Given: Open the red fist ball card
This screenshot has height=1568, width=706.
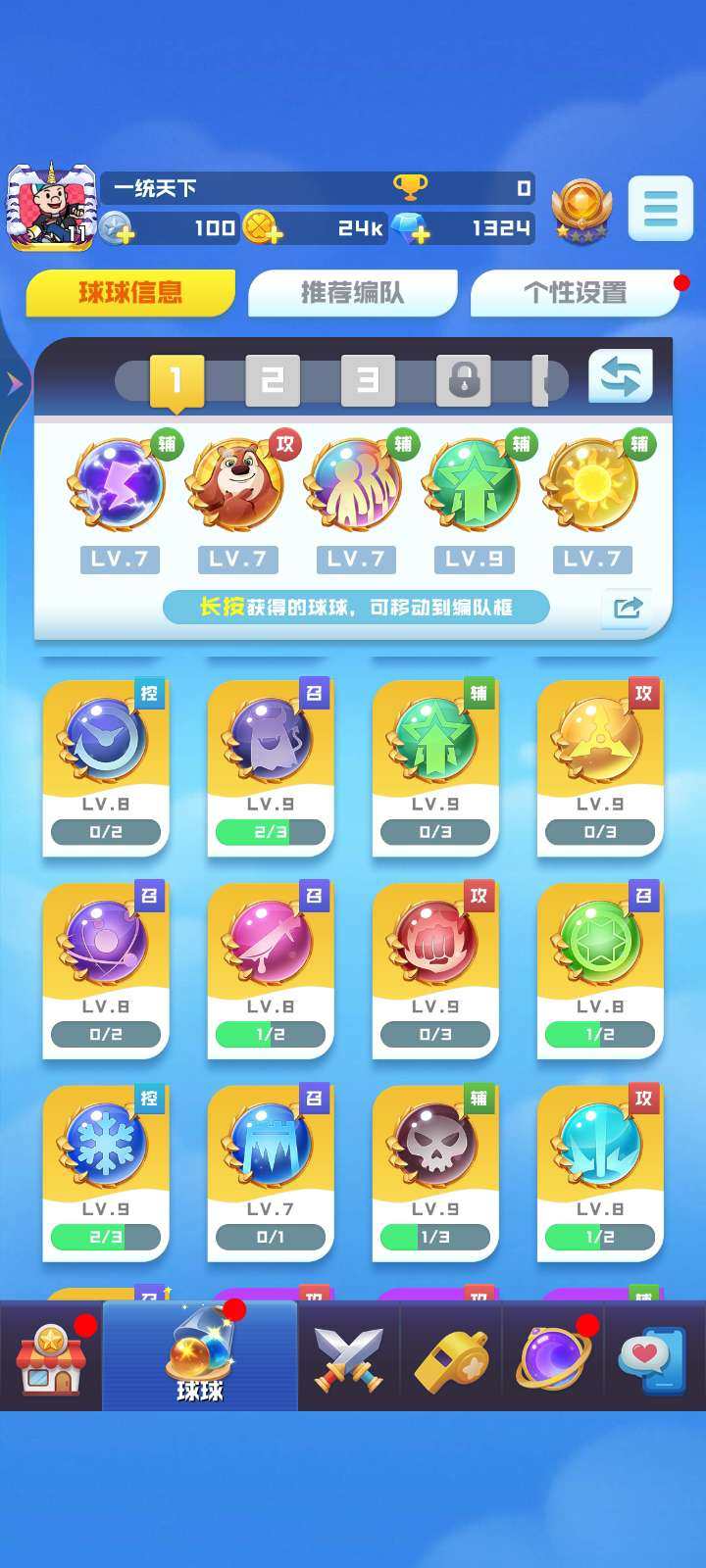Looking at the screenshot, I should point(435,969).
